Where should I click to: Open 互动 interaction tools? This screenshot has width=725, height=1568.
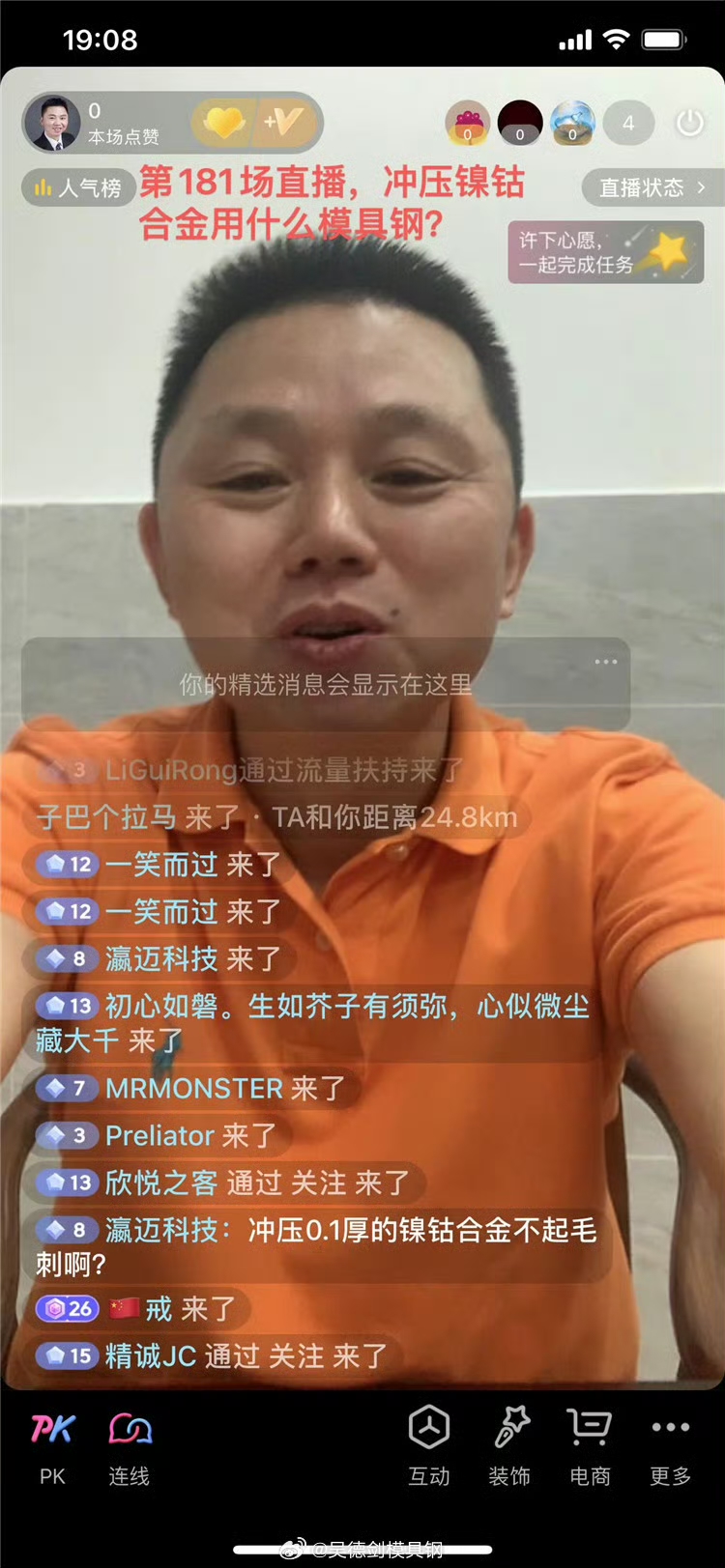coord(428,1446)
